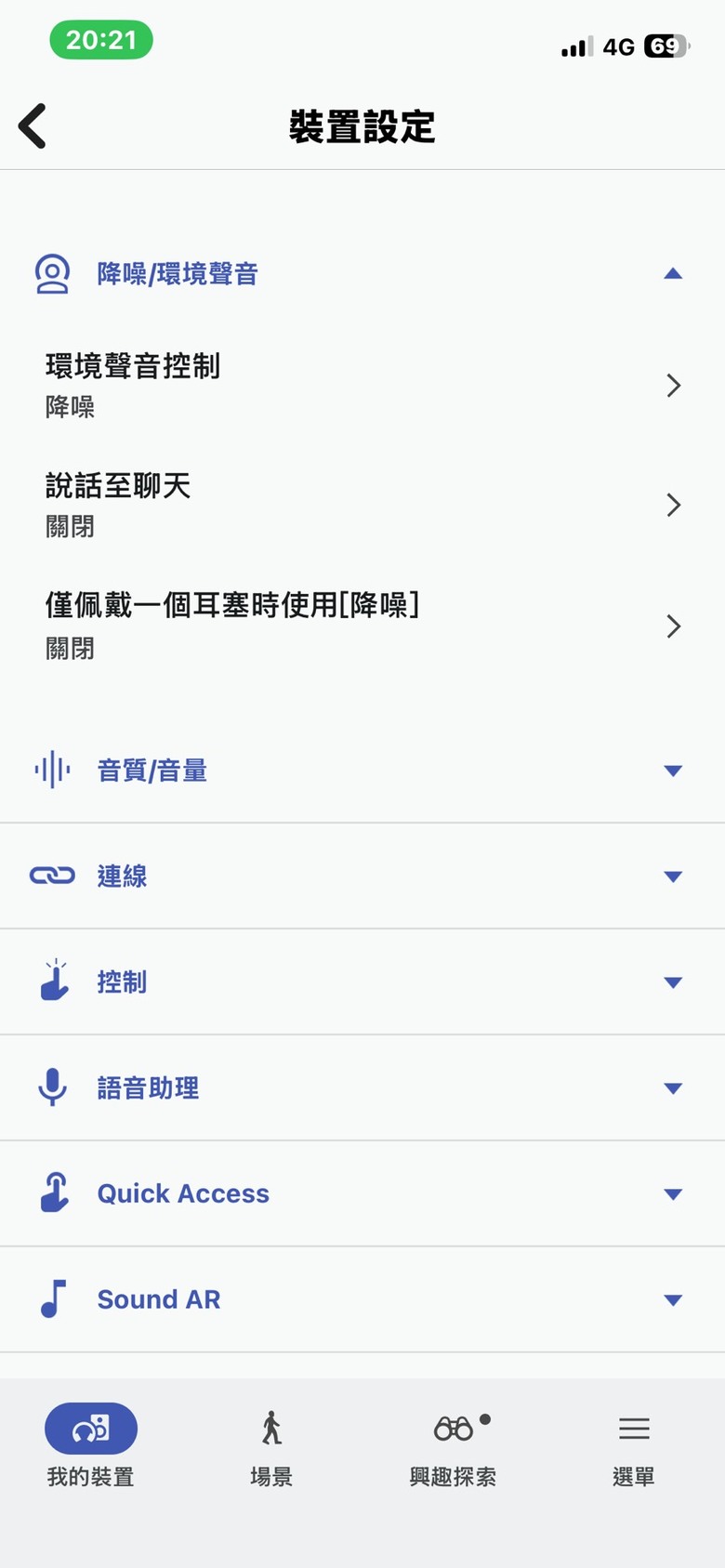Go back using the top-left arrow
The width and height of the screenshot is (725, 1568).
tap(33, 126)
